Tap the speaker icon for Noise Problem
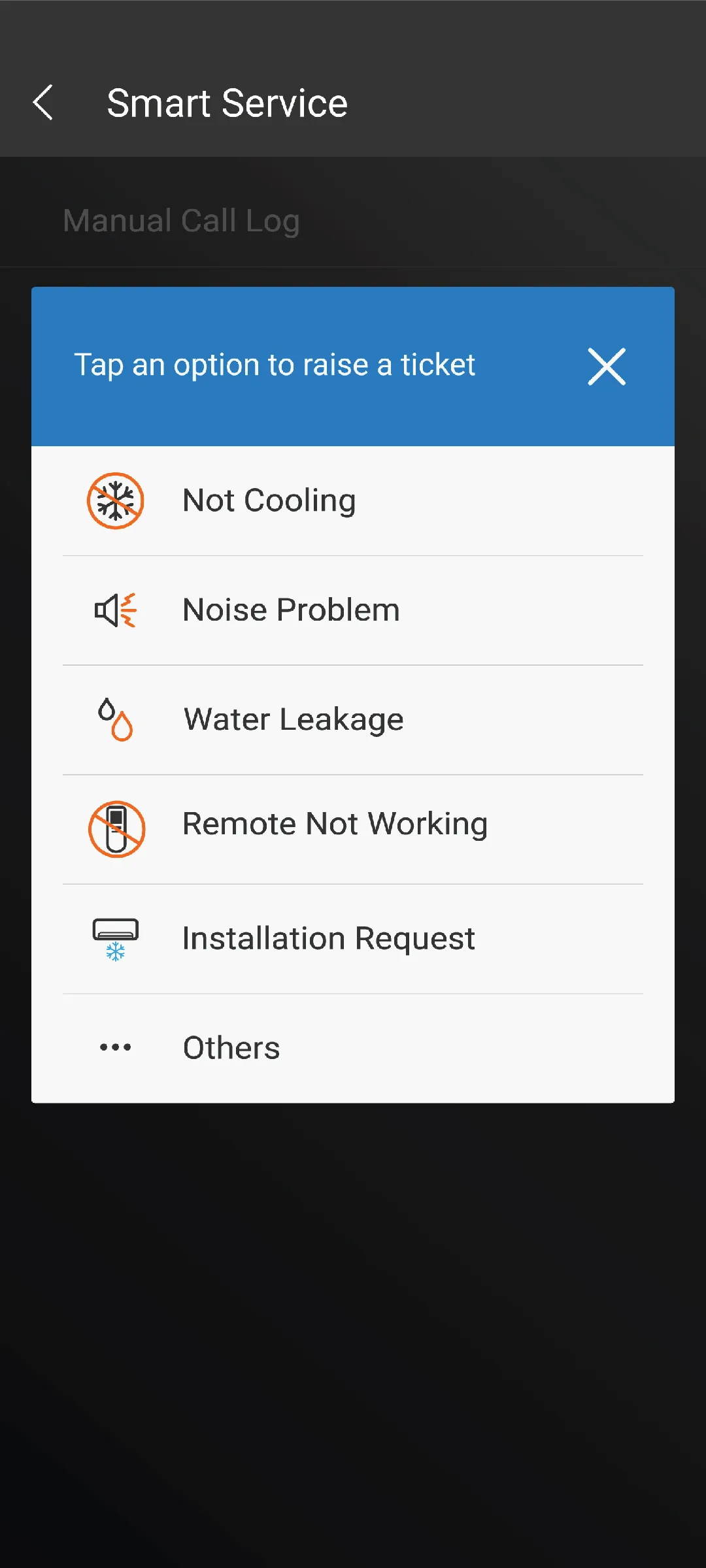The image size is (706, 1568). click(x=115, y=610)
